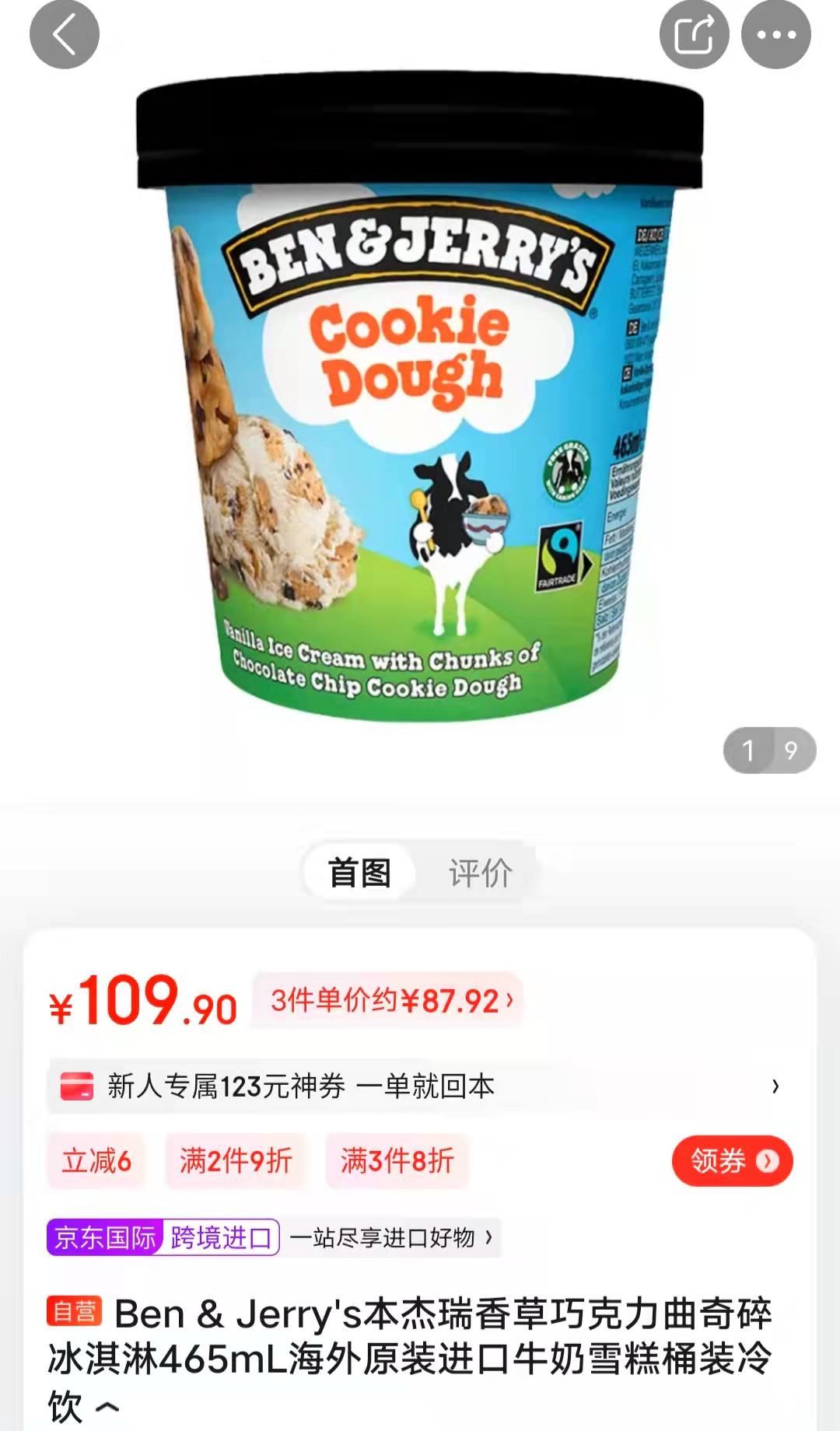Screen dimensions: 840x1431
Task: Switch to the 评价 tab
Action: [x=480, y=873]
